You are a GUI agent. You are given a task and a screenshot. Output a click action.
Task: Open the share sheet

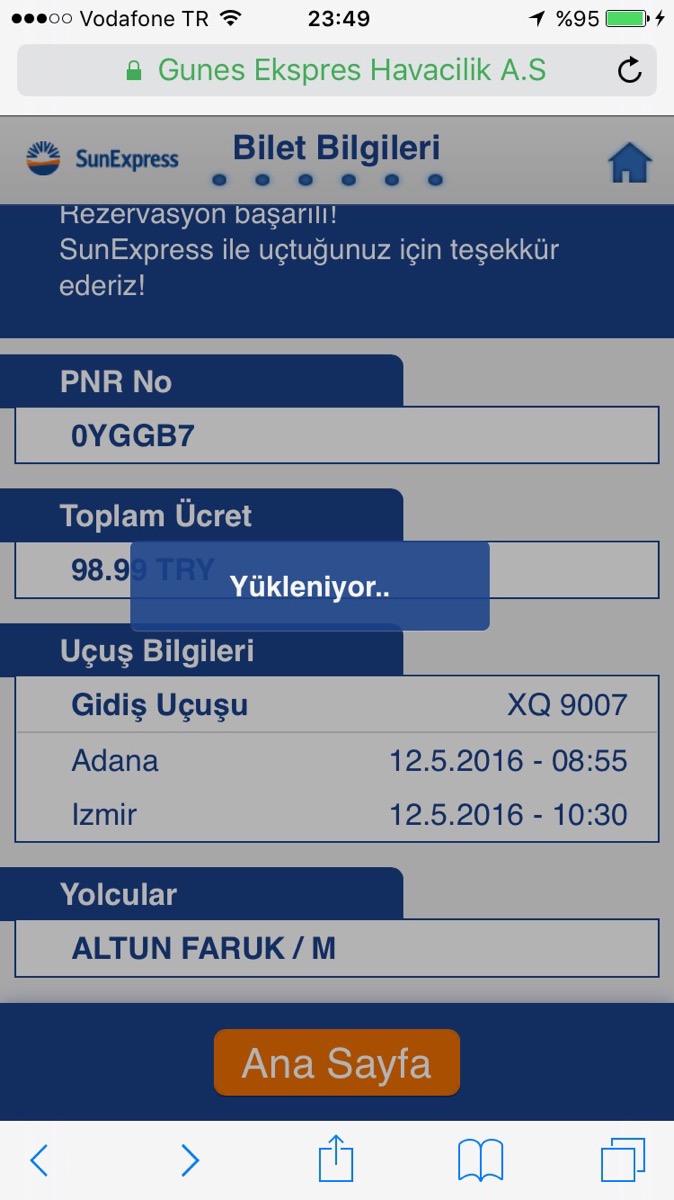(336, 1158)
